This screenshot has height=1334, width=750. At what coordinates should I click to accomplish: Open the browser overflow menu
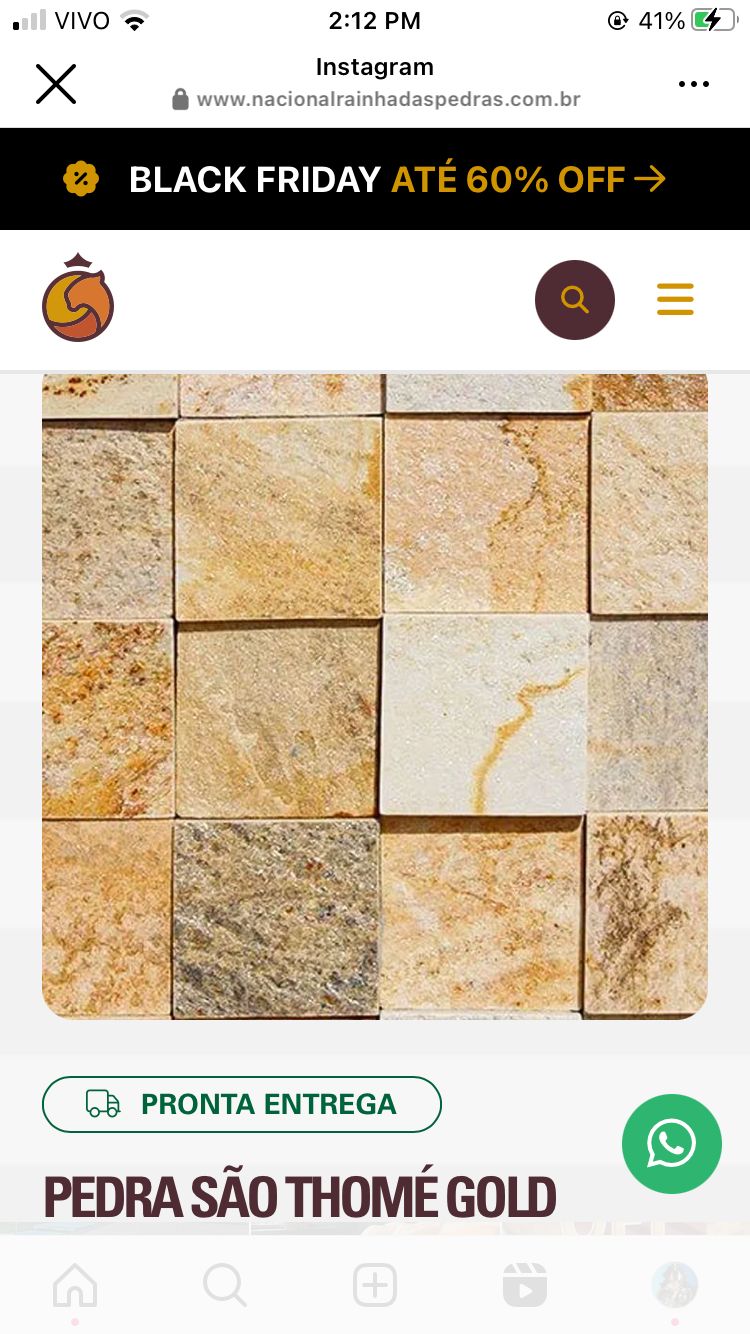point(693,84)
